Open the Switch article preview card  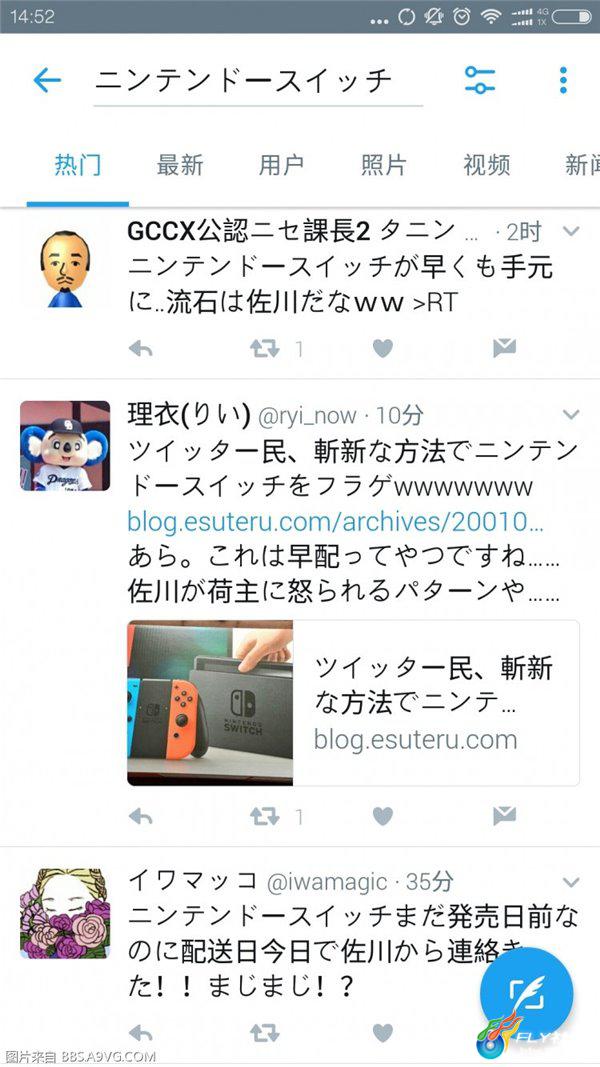(x=353, y=702)
